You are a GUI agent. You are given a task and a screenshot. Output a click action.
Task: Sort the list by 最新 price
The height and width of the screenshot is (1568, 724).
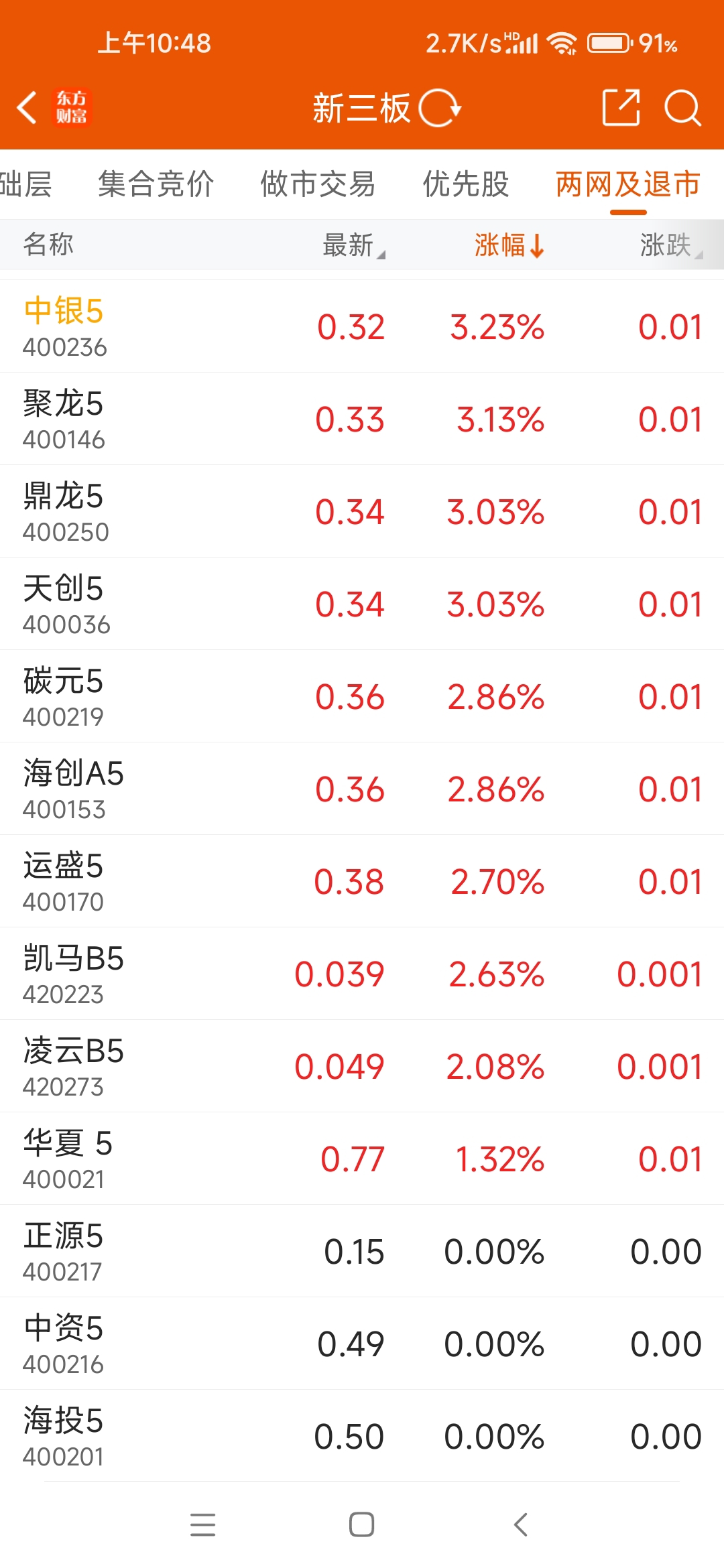[353, 245]
